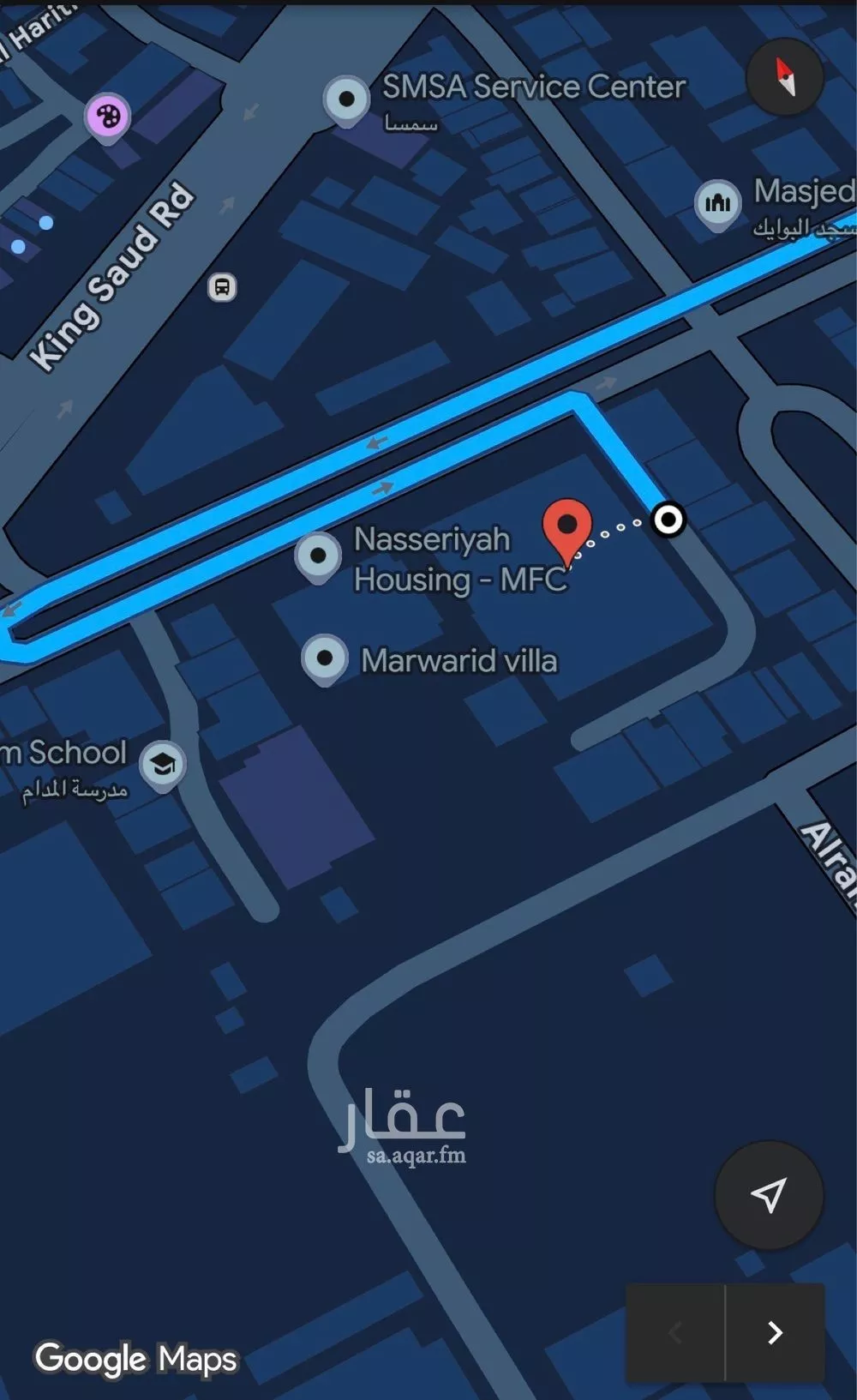This screenshot has height=1400, width=857.
Task: Open the SMSA Service Center pin
Action: tap(346, 100)
